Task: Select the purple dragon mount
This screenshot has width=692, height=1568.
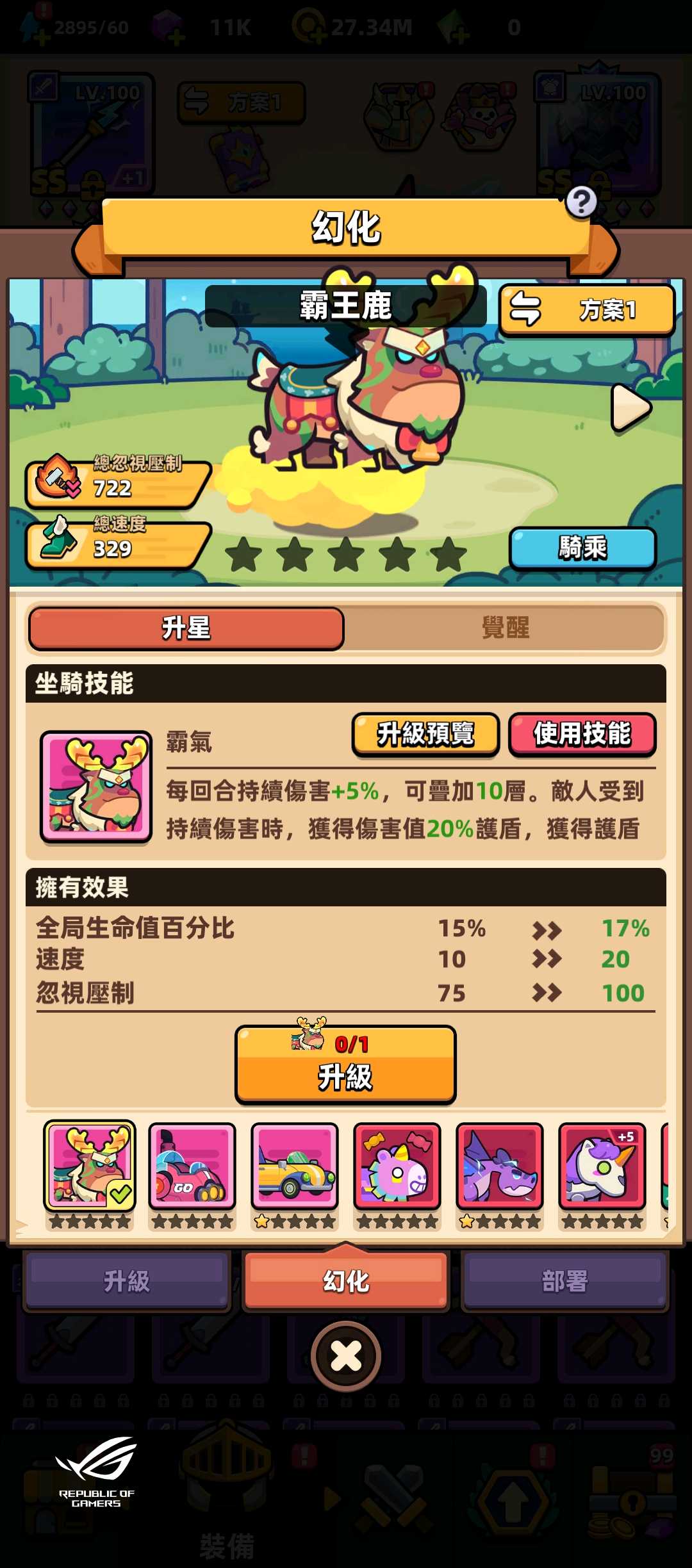Action: (x=499, y=1167)
